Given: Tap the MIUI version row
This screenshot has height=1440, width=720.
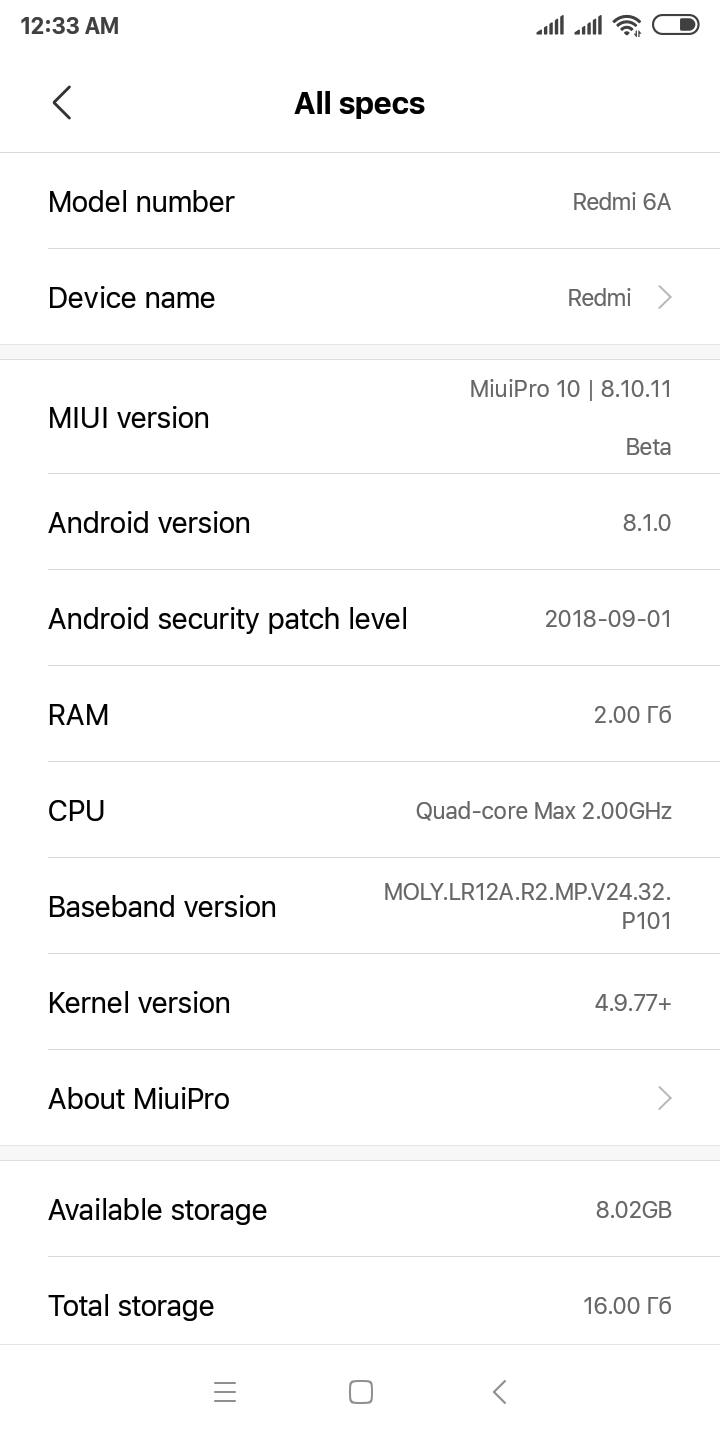Looking at the screenshot, I should point(360,417).
